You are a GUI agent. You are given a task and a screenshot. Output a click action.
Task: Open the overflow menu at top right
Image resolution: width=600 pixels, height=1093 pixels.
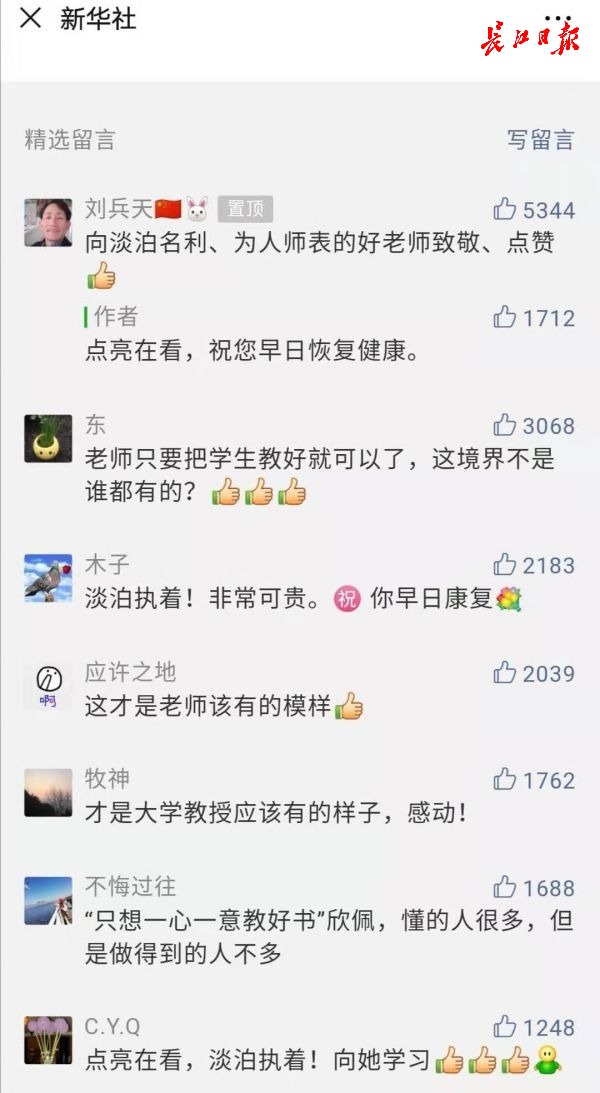point(558,18)
